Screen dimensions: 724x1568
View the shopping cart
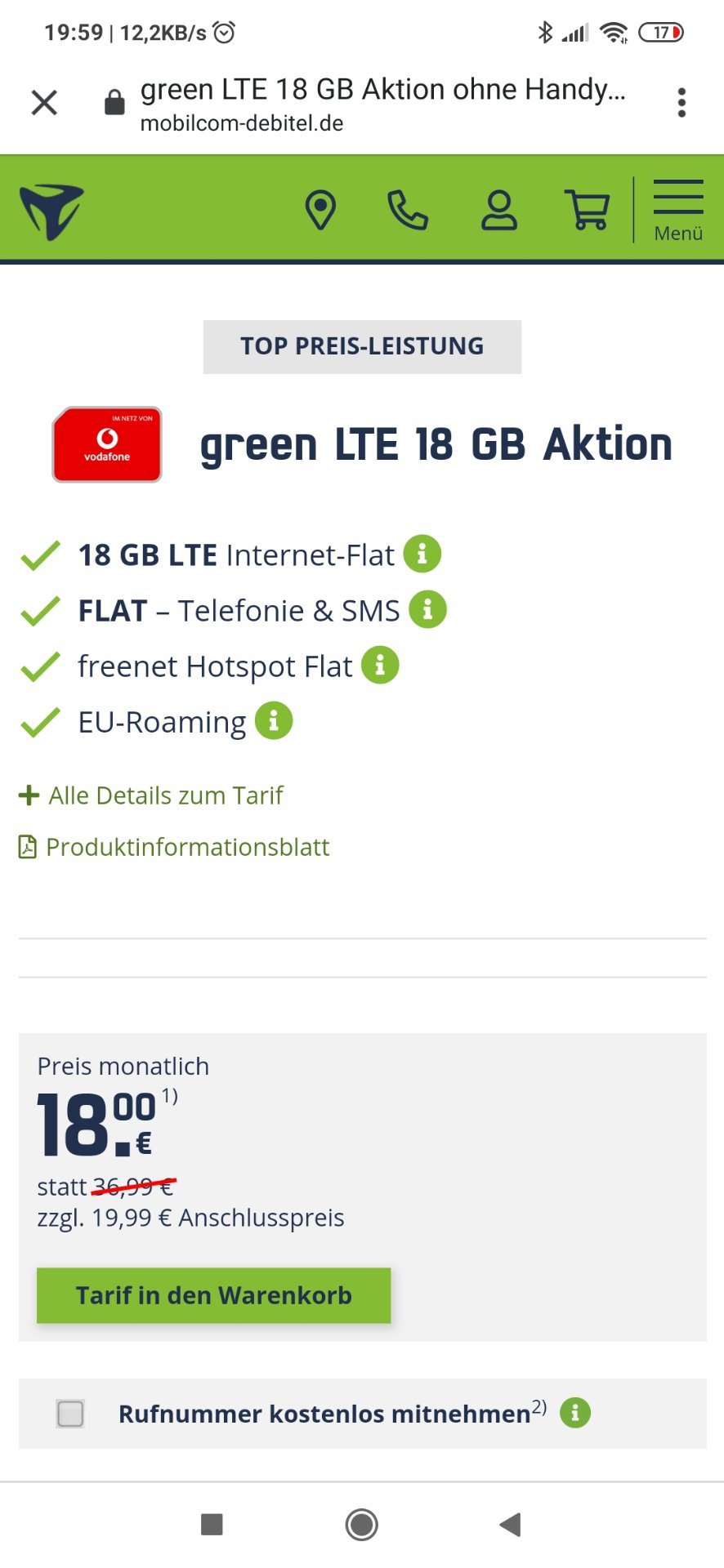[x=588, y=210]
